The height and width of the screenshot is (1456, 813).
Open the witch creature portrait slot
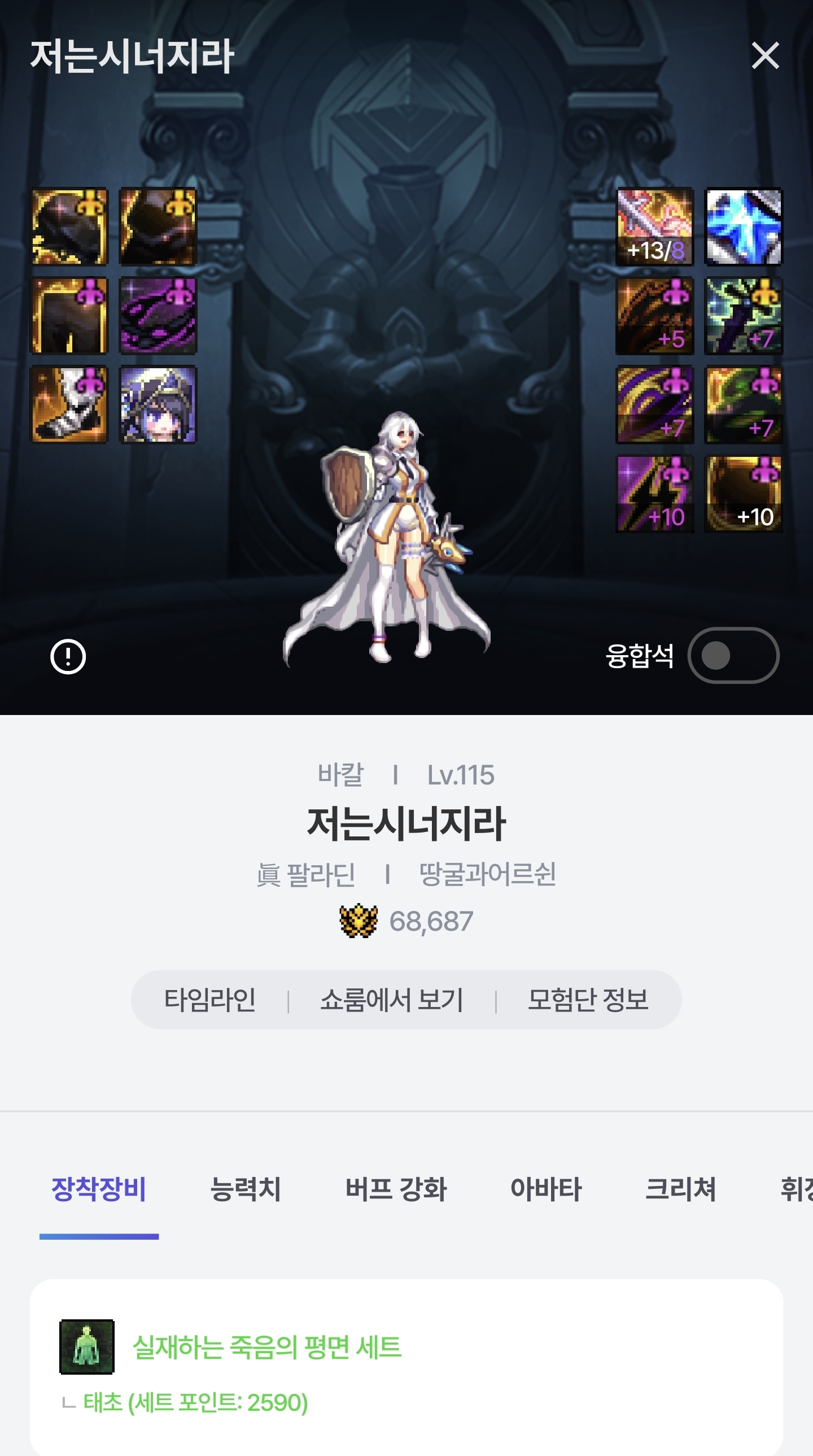pos(158,404)
